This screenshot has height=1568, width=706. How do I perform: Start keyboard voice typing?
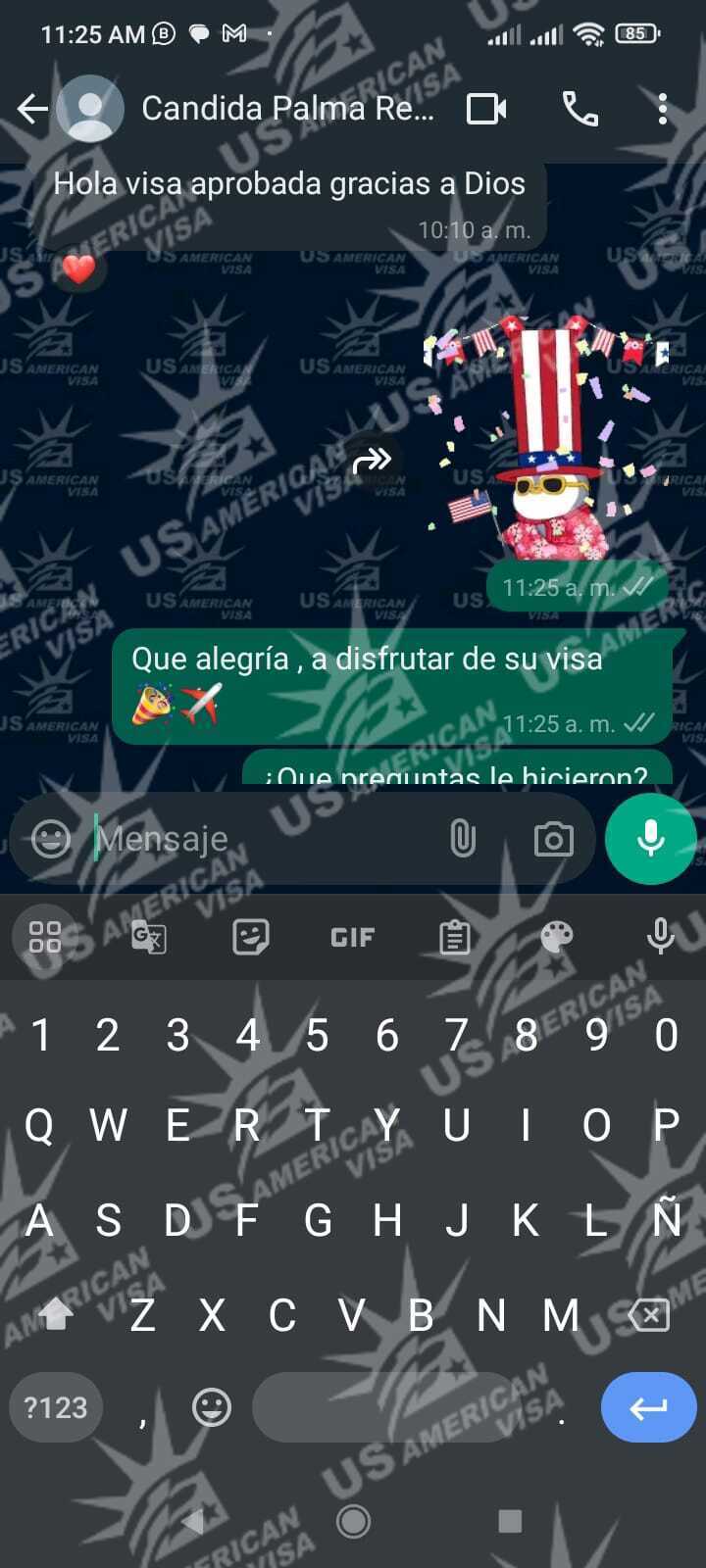click(x=660, y=937)
